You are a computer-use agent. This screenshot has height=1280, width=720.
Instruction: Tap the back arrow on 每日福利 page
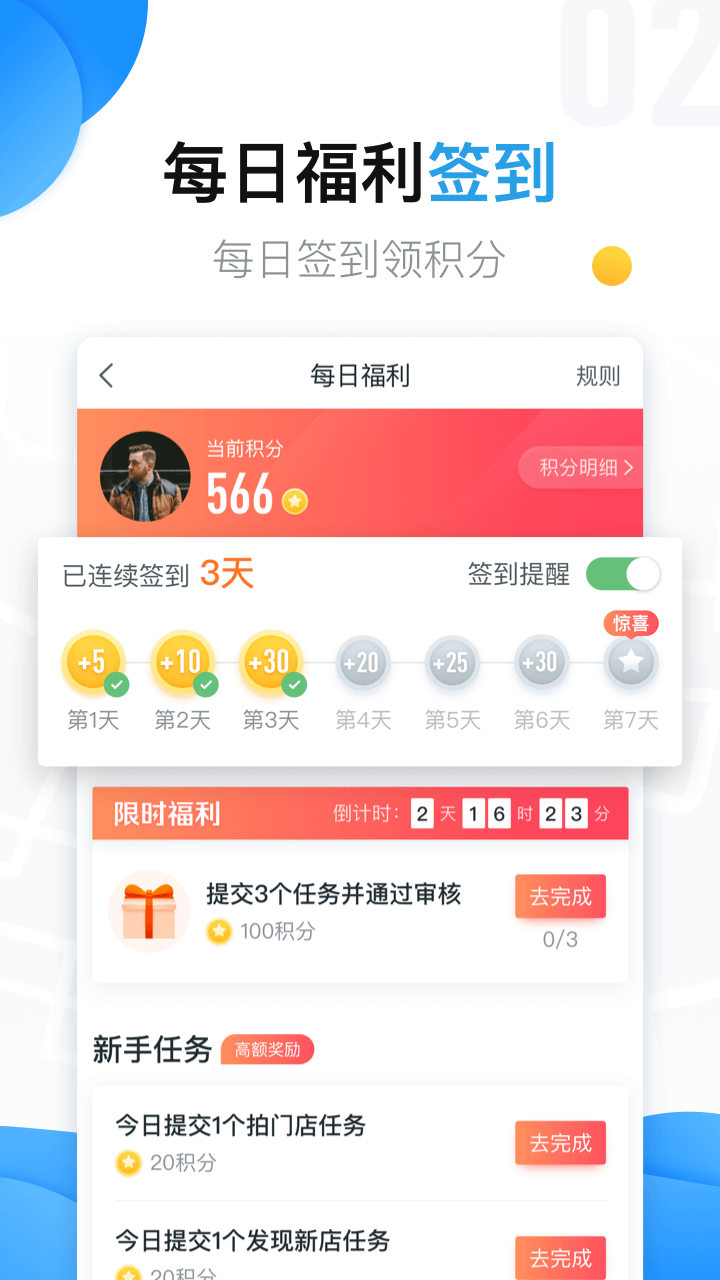106,376
